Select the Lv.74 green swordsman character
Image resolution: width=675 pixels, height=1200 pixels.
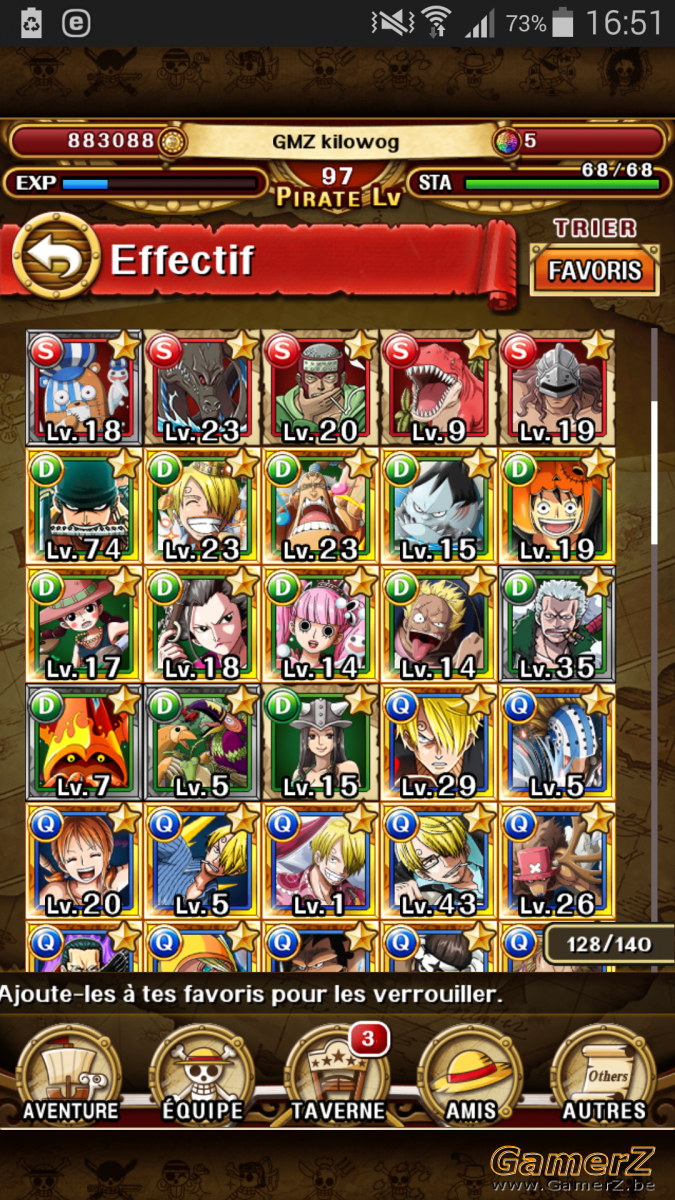tap(84, 506)
